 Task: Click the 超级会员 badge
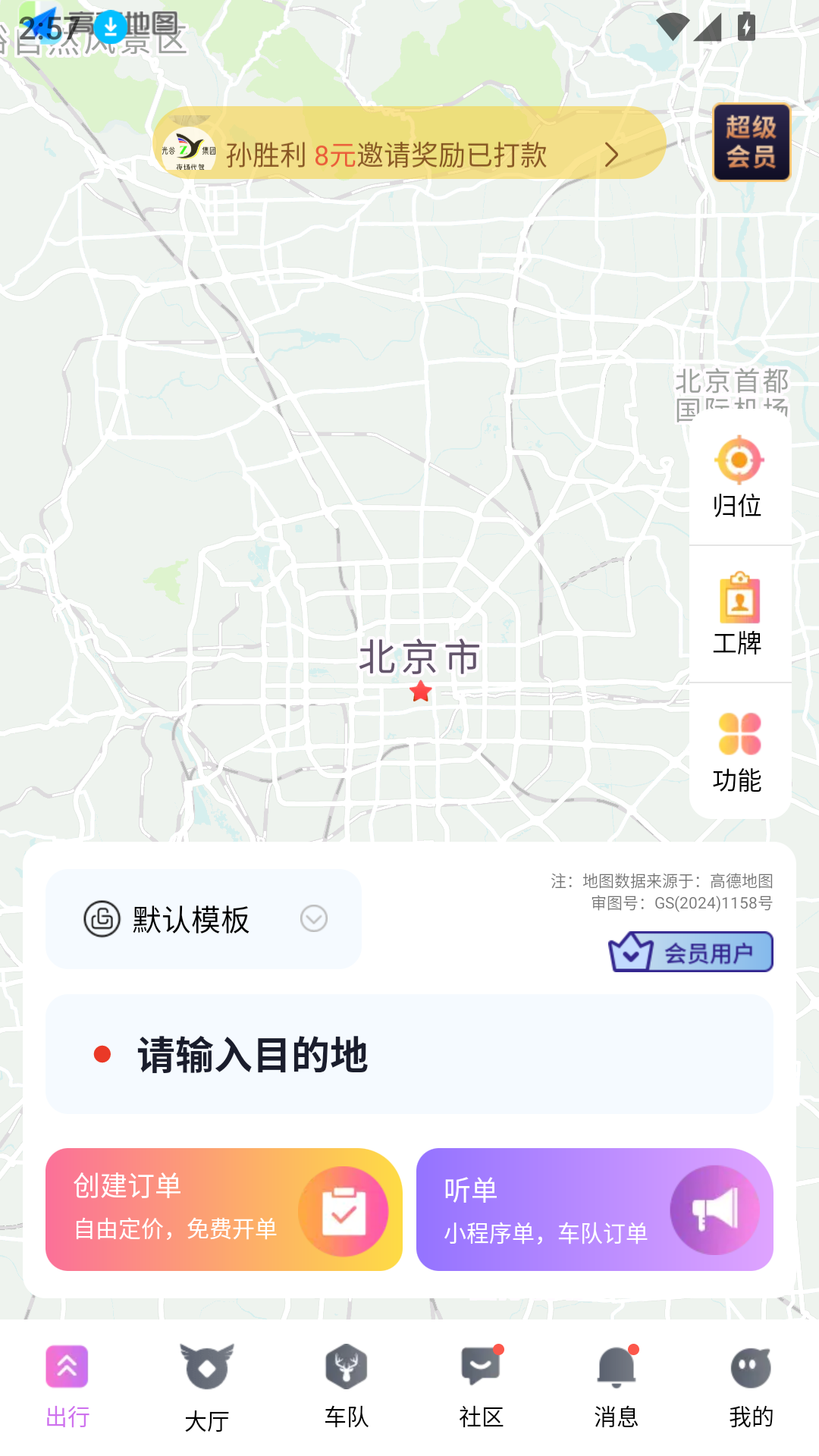click(750, 143)
